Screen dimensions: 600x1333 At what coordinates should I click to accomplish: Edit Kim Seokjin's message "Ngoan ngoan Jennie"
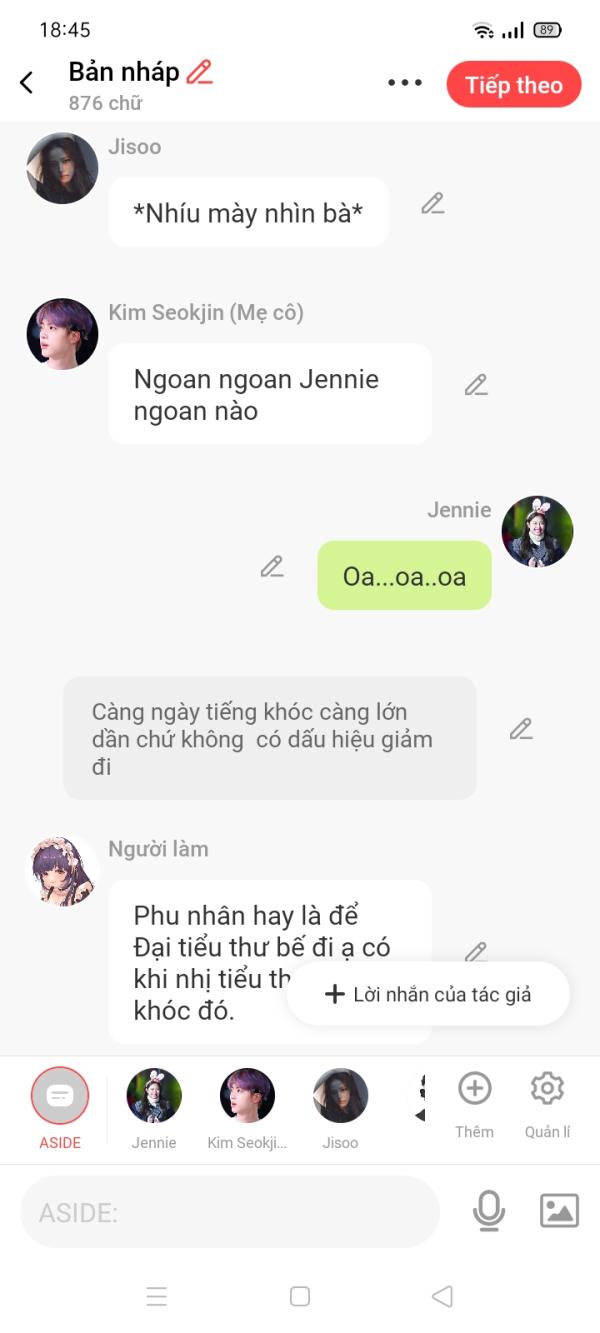tap(476, 385)
